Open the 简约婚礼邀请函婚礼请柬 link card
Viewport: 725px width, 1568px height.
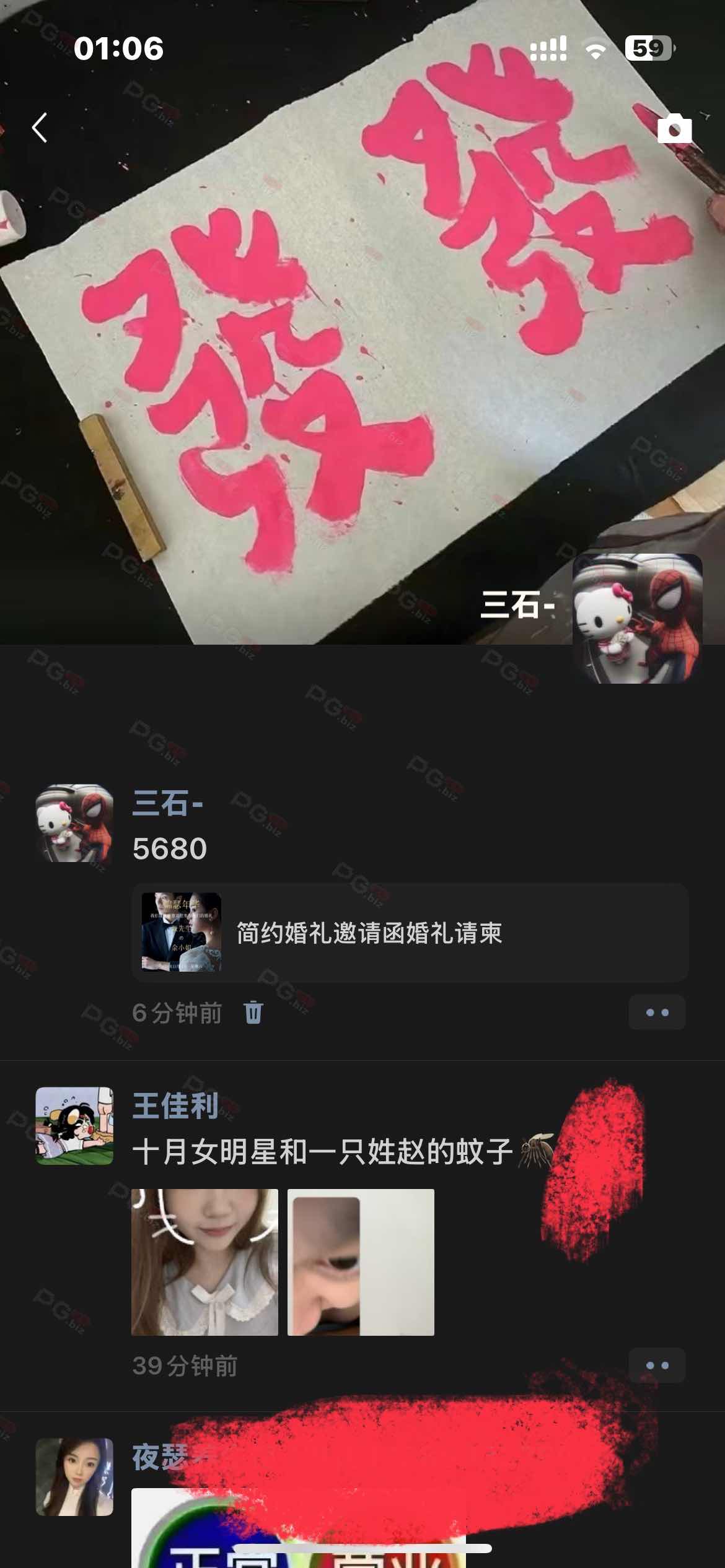pos(410,932)
